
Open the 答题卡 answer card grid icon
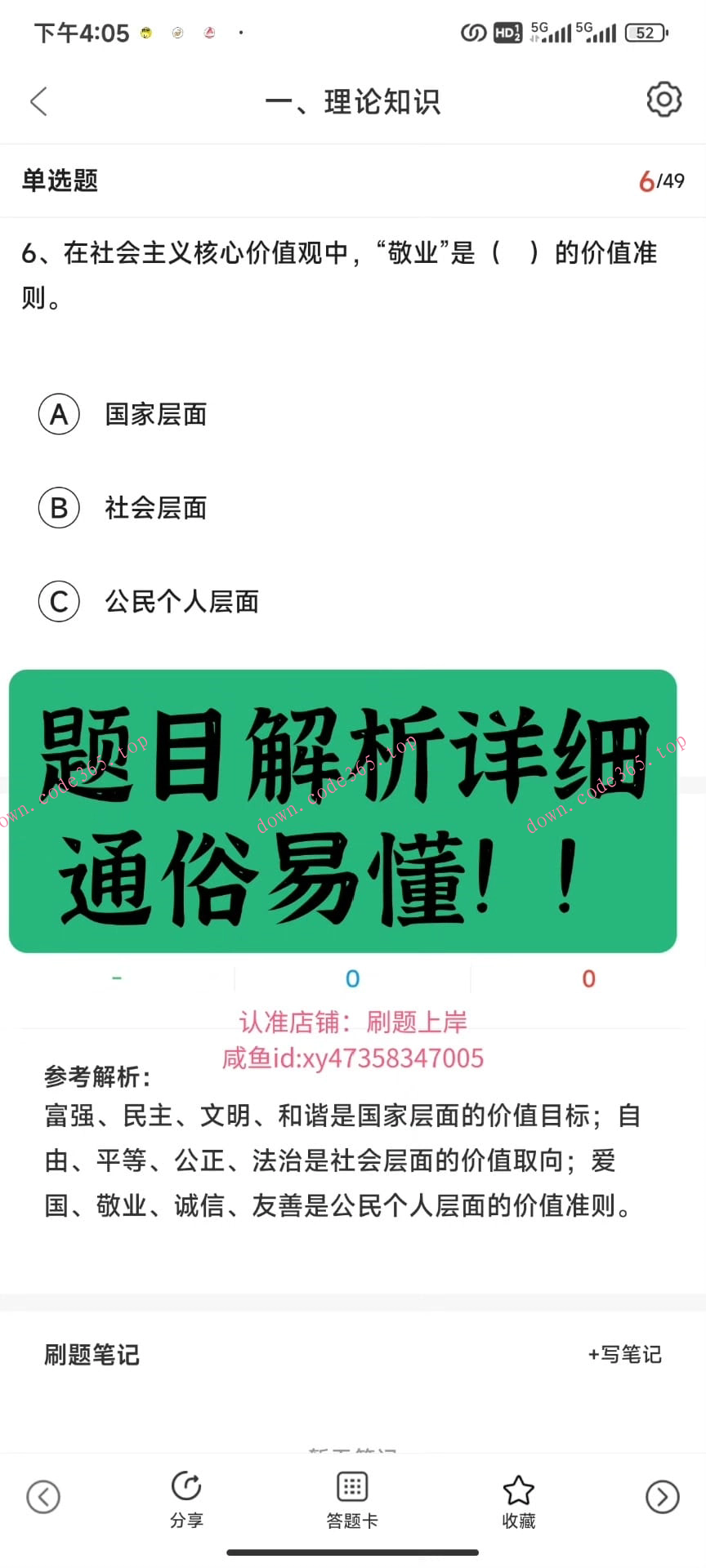[351, 1499]
